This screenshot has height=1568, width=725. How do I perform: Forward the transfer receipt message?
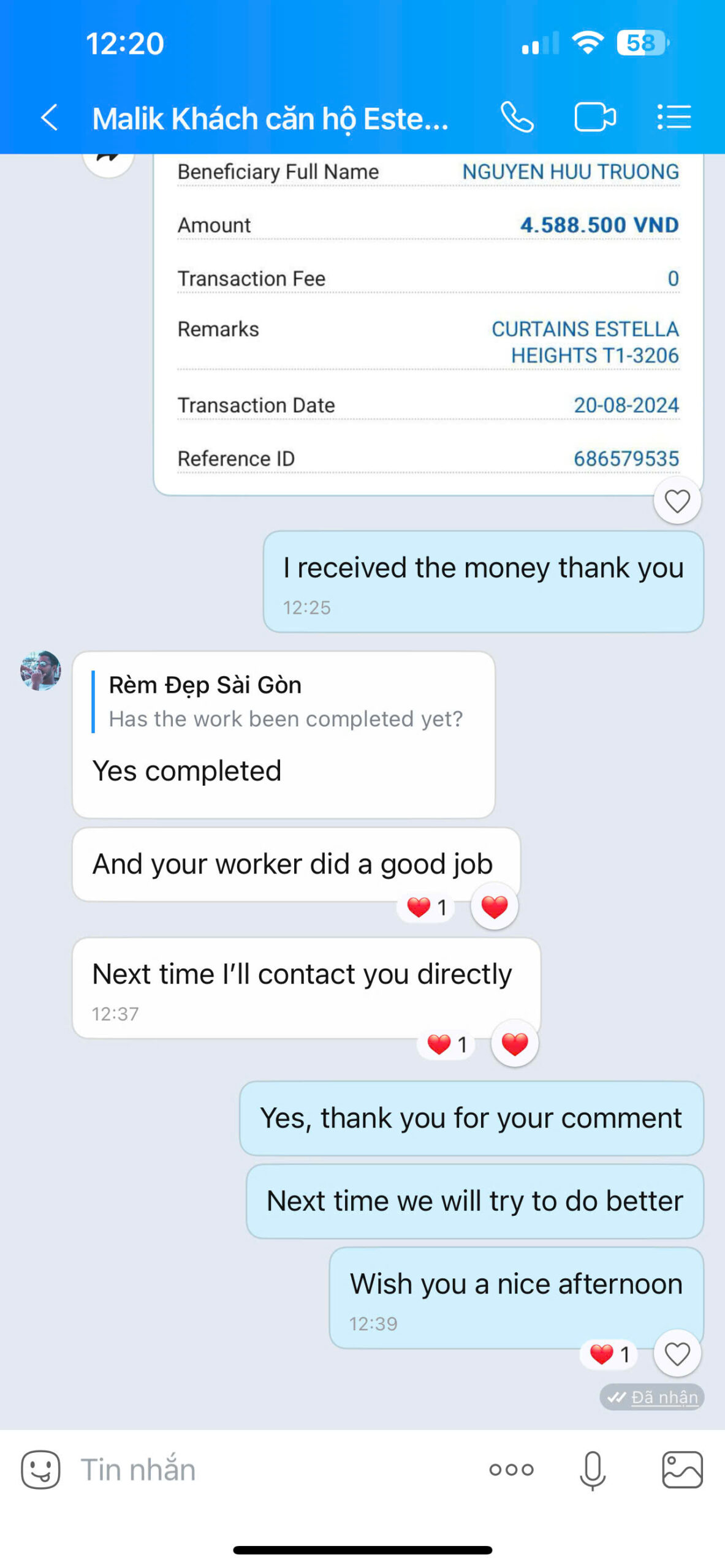pos(108,160)
